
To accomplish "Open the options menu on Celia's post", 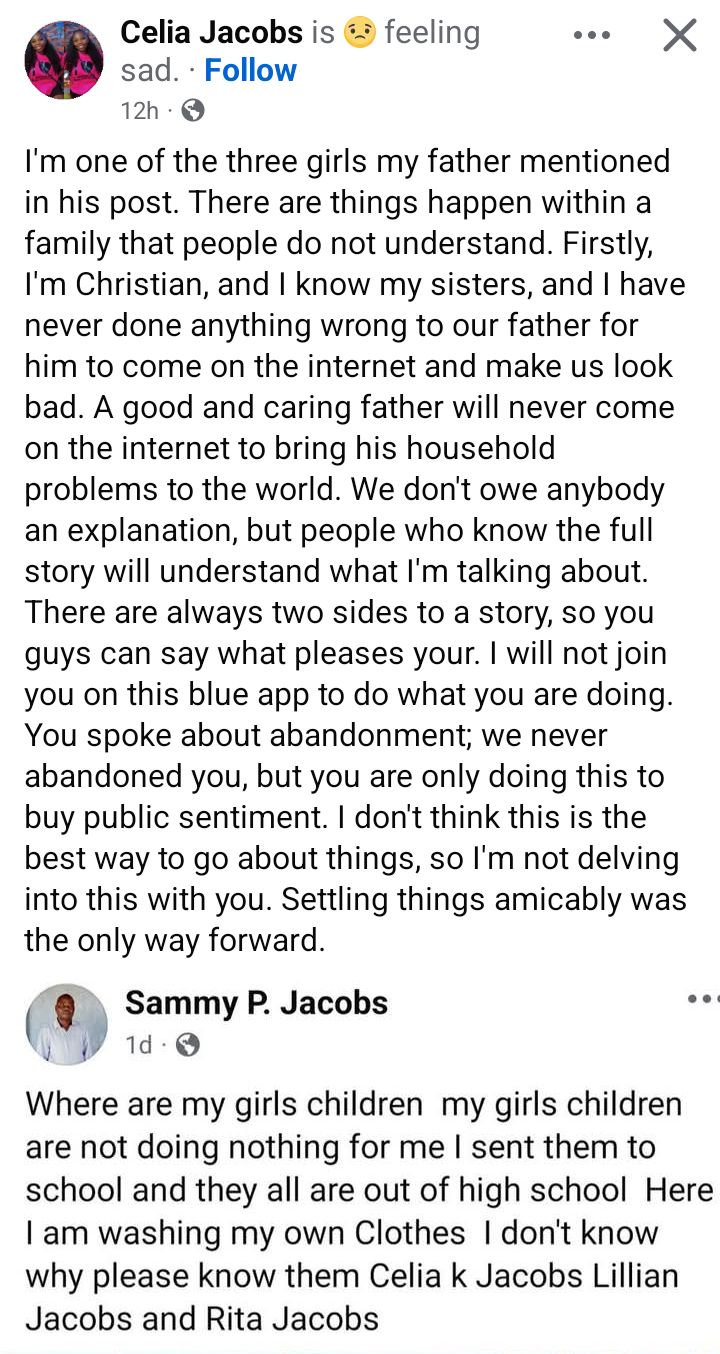I will (591, 36).
